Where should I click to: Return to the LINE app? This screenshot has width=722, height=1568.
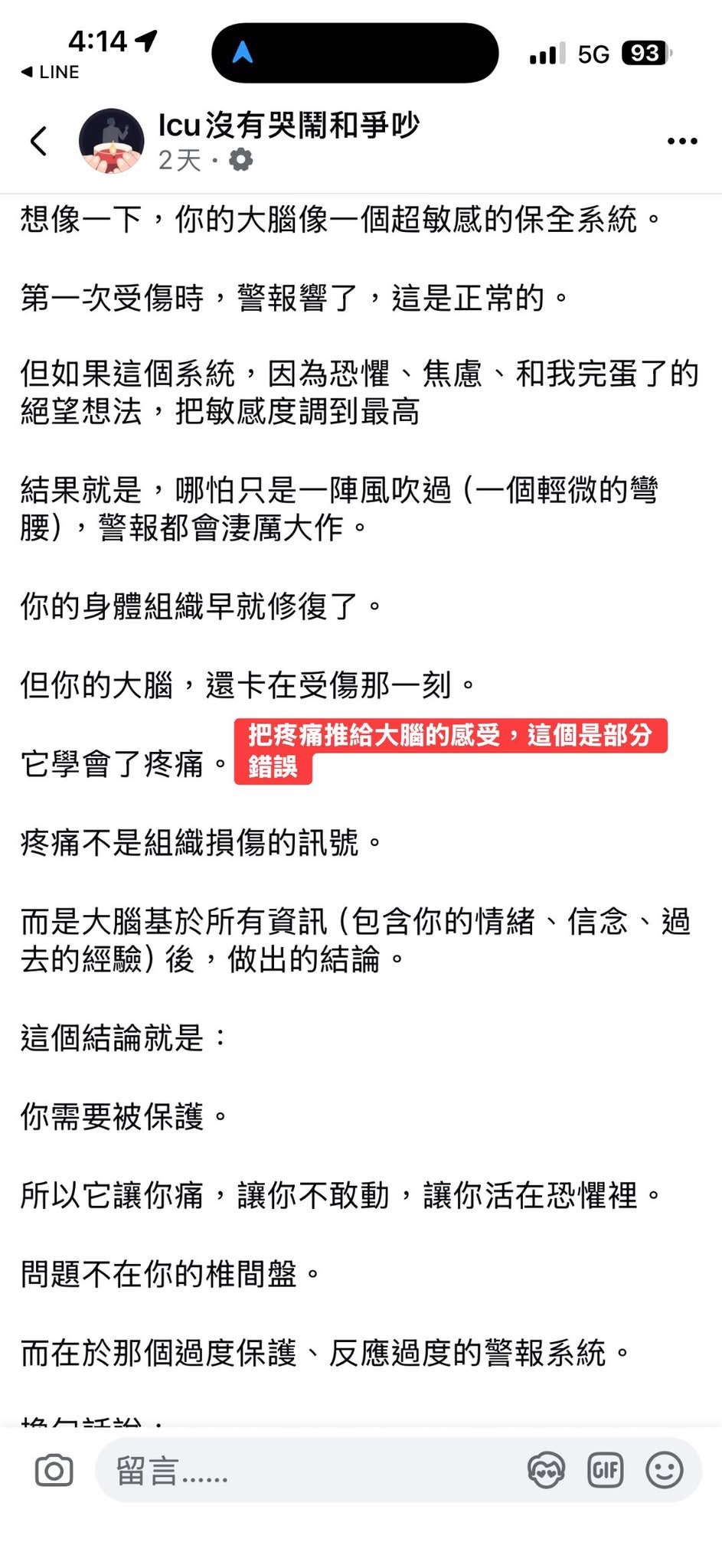(51, 72)
